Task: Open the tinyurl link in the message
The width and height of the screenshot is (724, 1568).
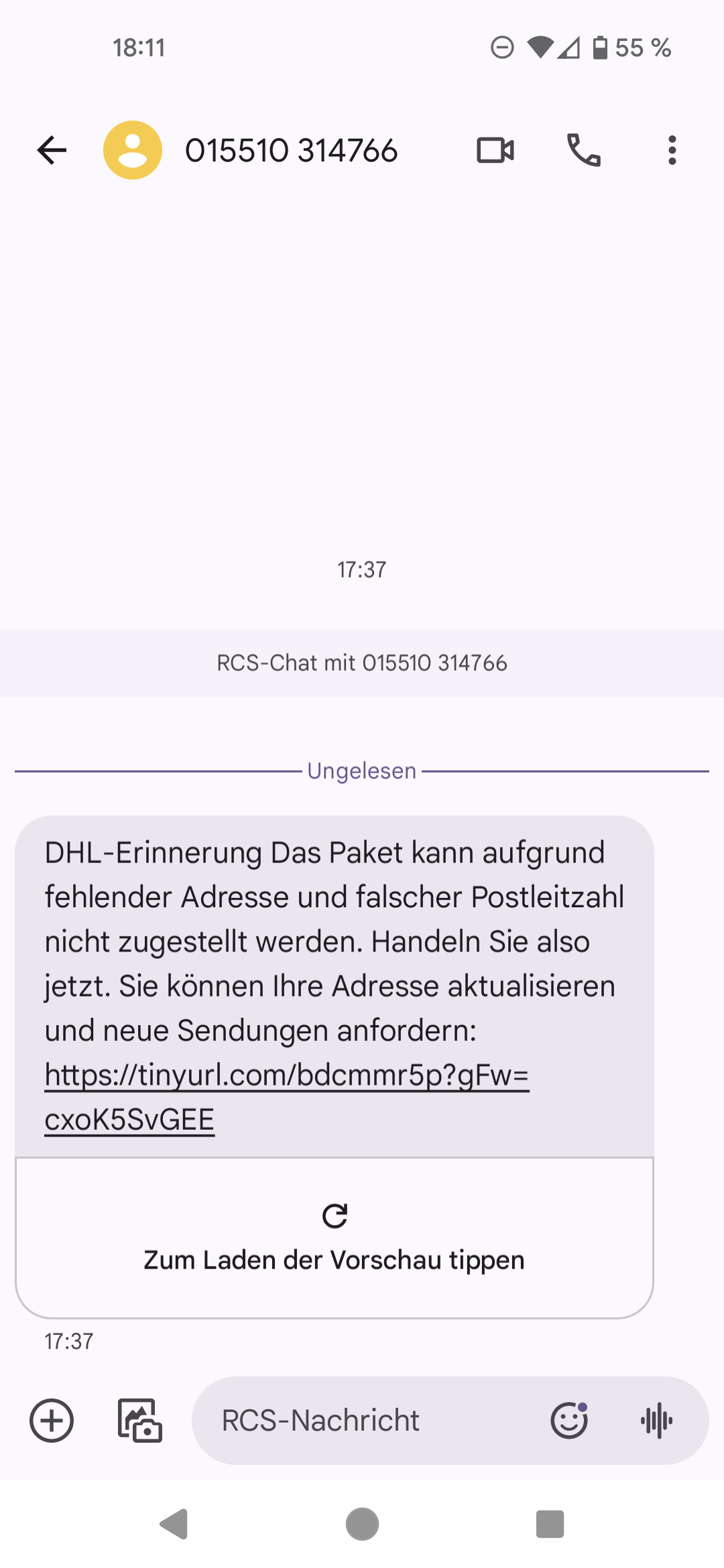Action: pyautogui.click(x=286, y=1075)
